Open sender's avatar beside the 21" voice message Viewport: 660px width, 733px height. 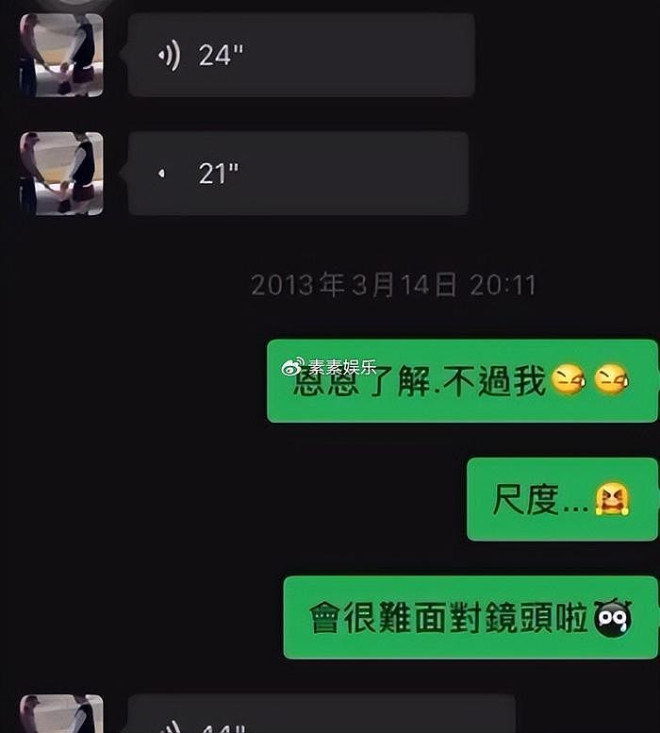point(61,173)
